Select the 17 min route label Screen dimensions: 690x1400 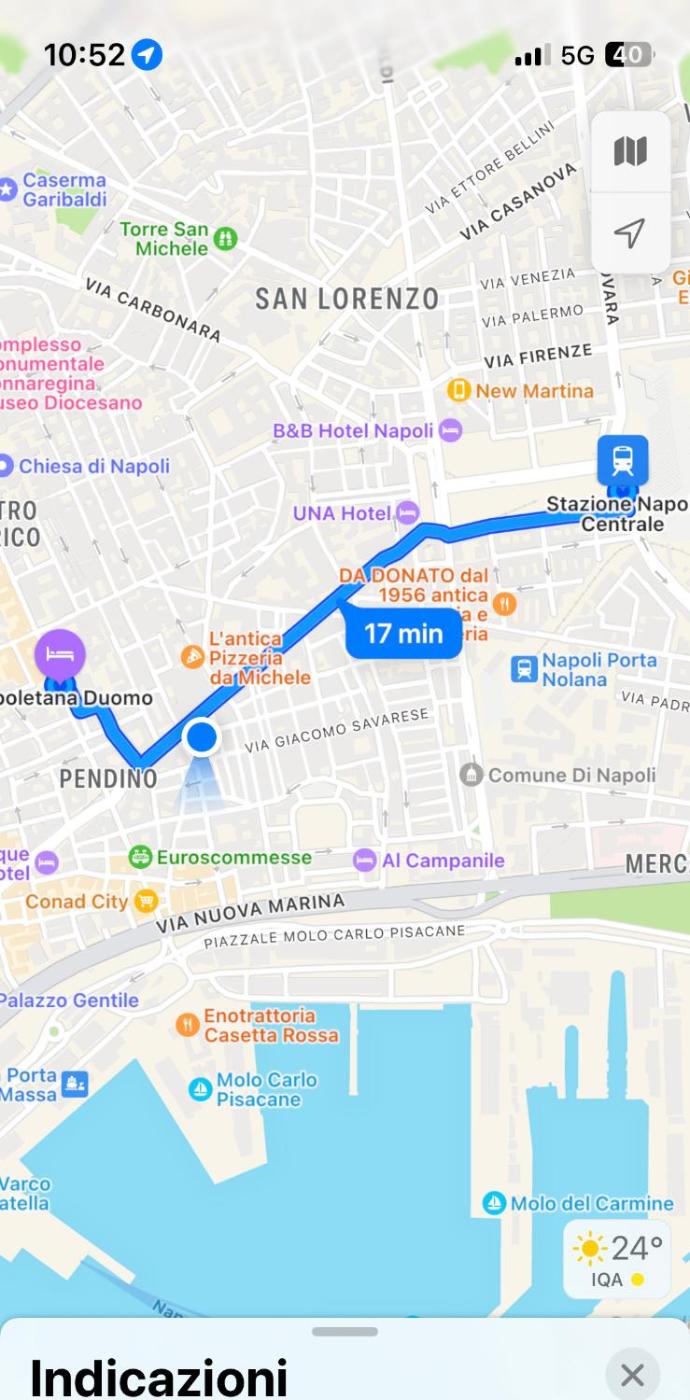coord(404,633)
